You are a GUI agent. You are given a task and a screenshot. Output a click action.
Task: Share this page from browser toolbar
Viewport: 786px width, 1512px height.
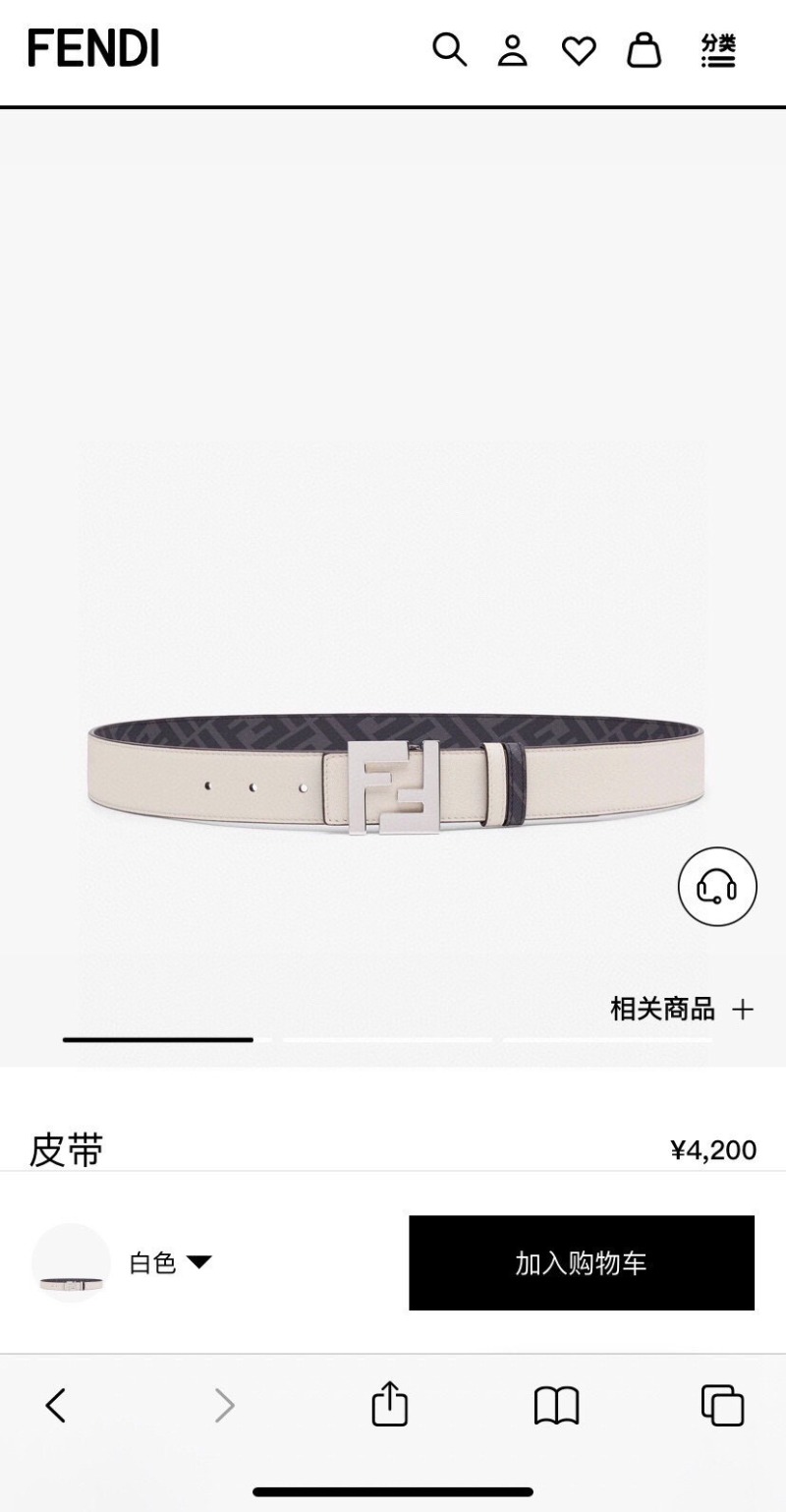click(x=390, y=1404)
